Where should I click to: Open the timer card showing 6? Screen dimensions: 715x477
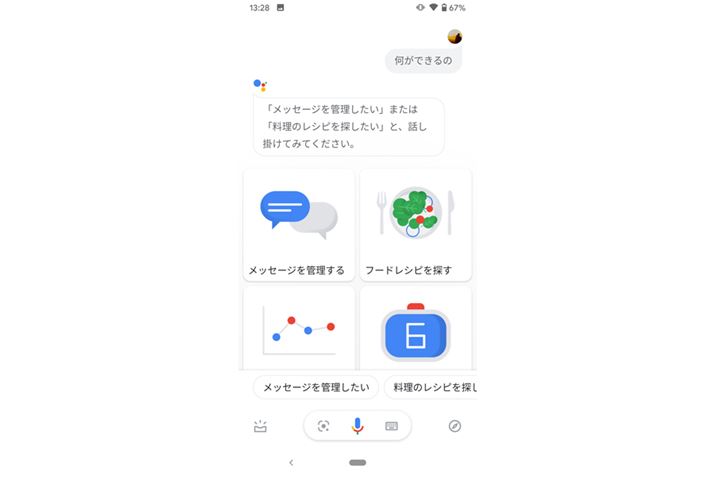(x=415, y=332)
